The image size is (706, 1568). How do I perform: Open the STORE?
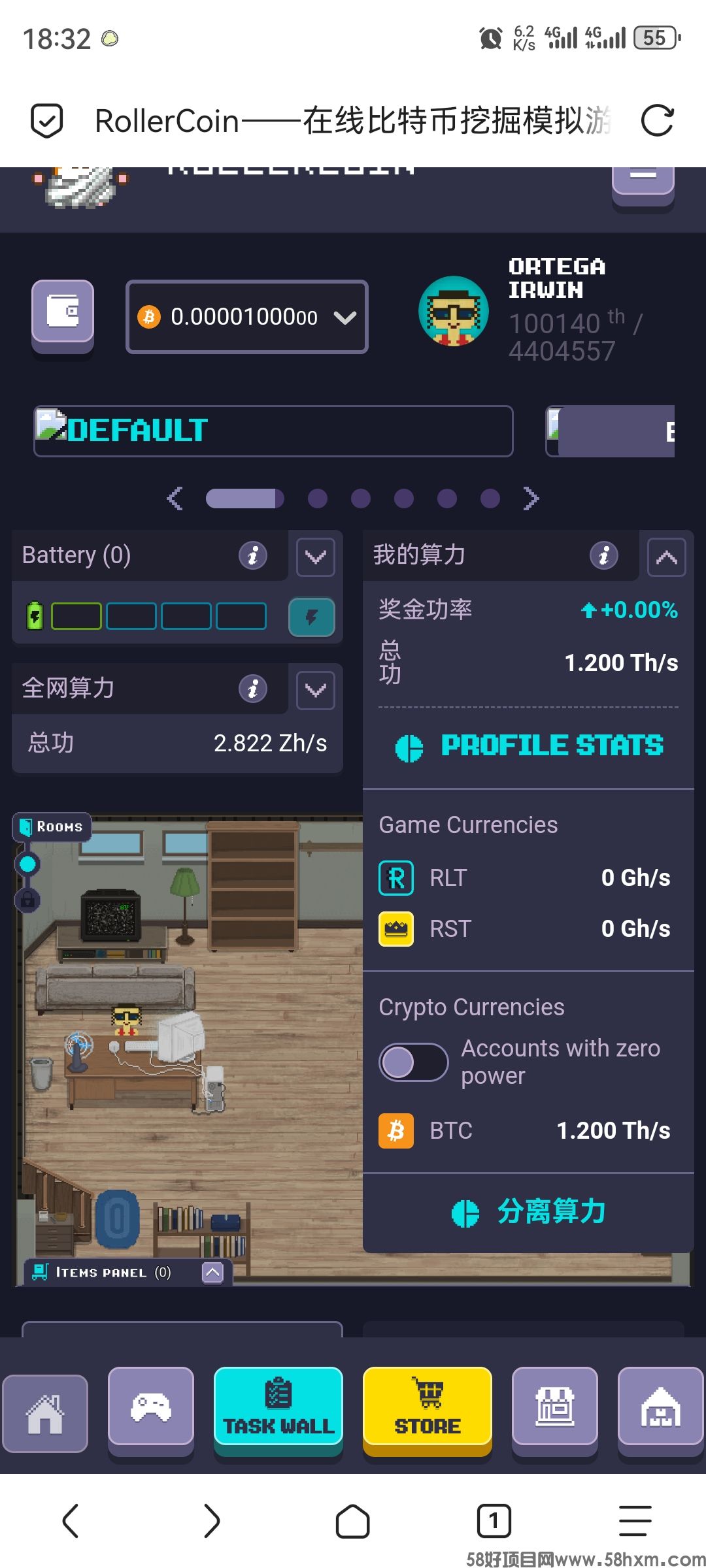pyautogui.click(x=428, y=1409)
